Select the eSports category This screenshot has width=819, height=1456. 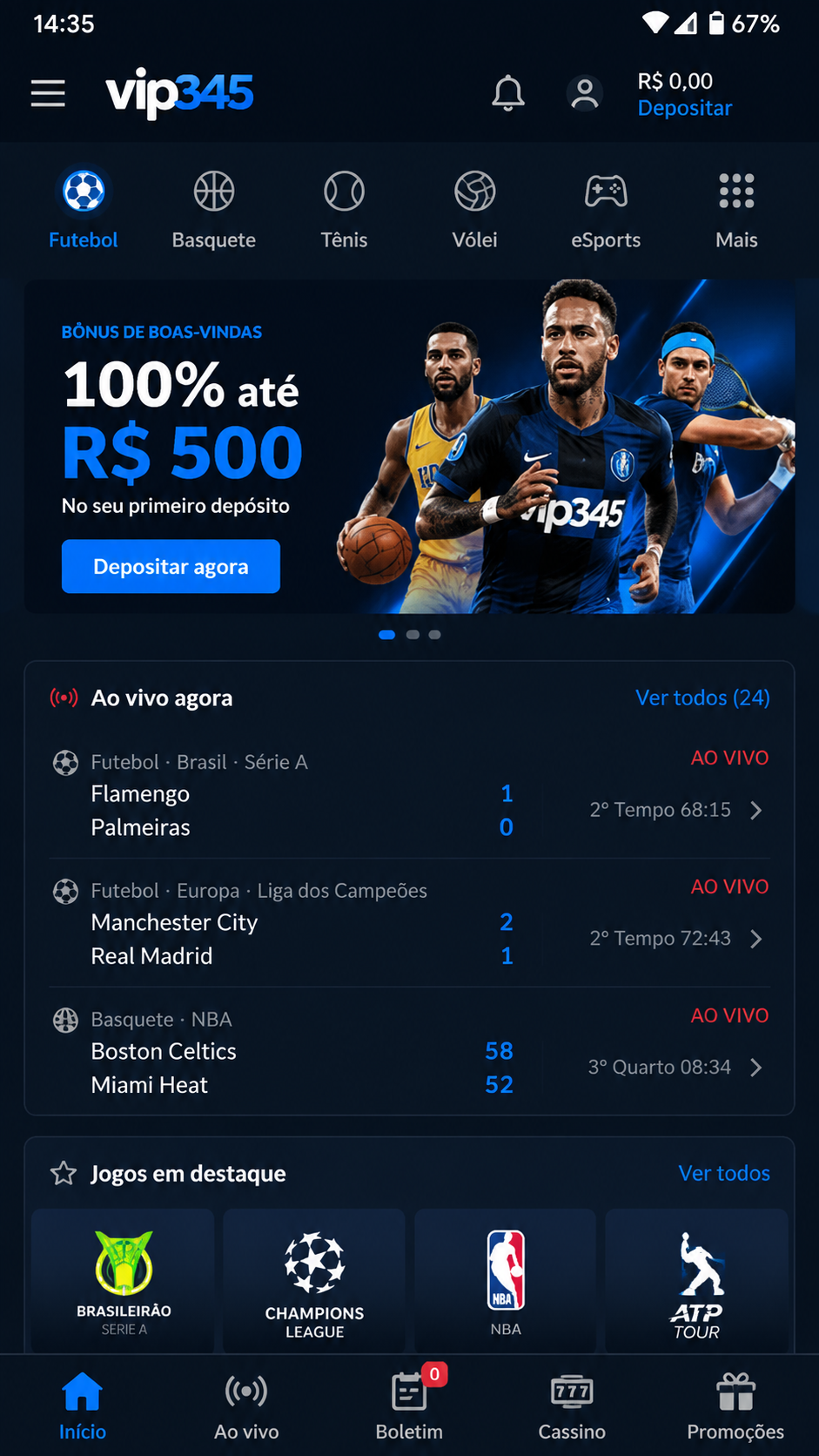pyautogui.click(x=606, y=210)
